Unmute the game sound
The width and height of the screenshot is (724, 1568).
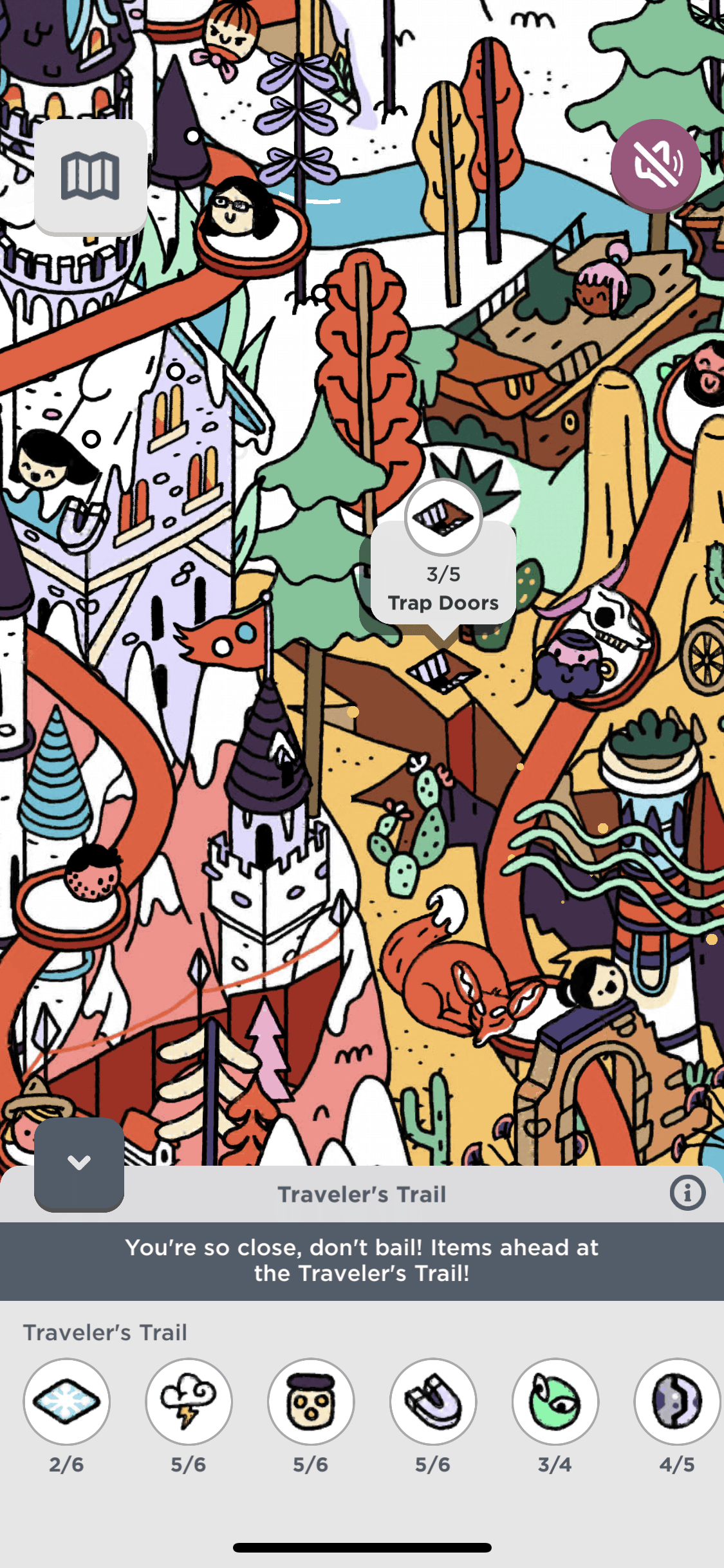coord(655,165)
